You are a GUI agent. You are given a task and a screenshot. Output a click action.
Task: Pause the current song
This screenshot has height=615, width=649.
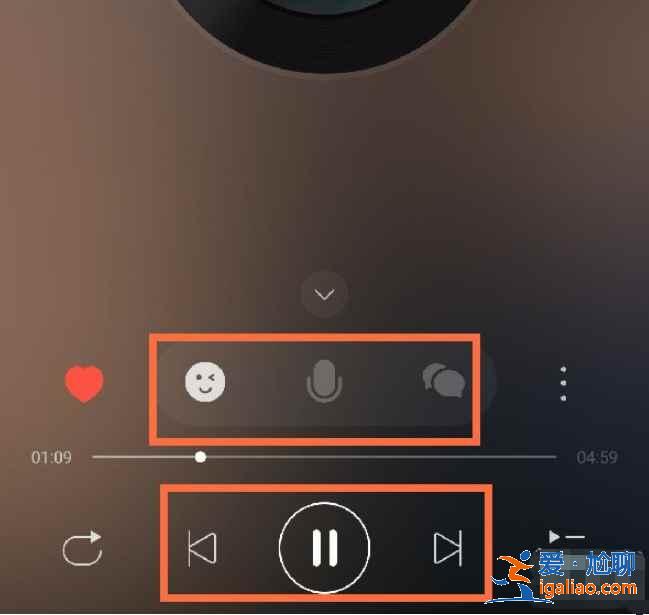click(324, 548)
